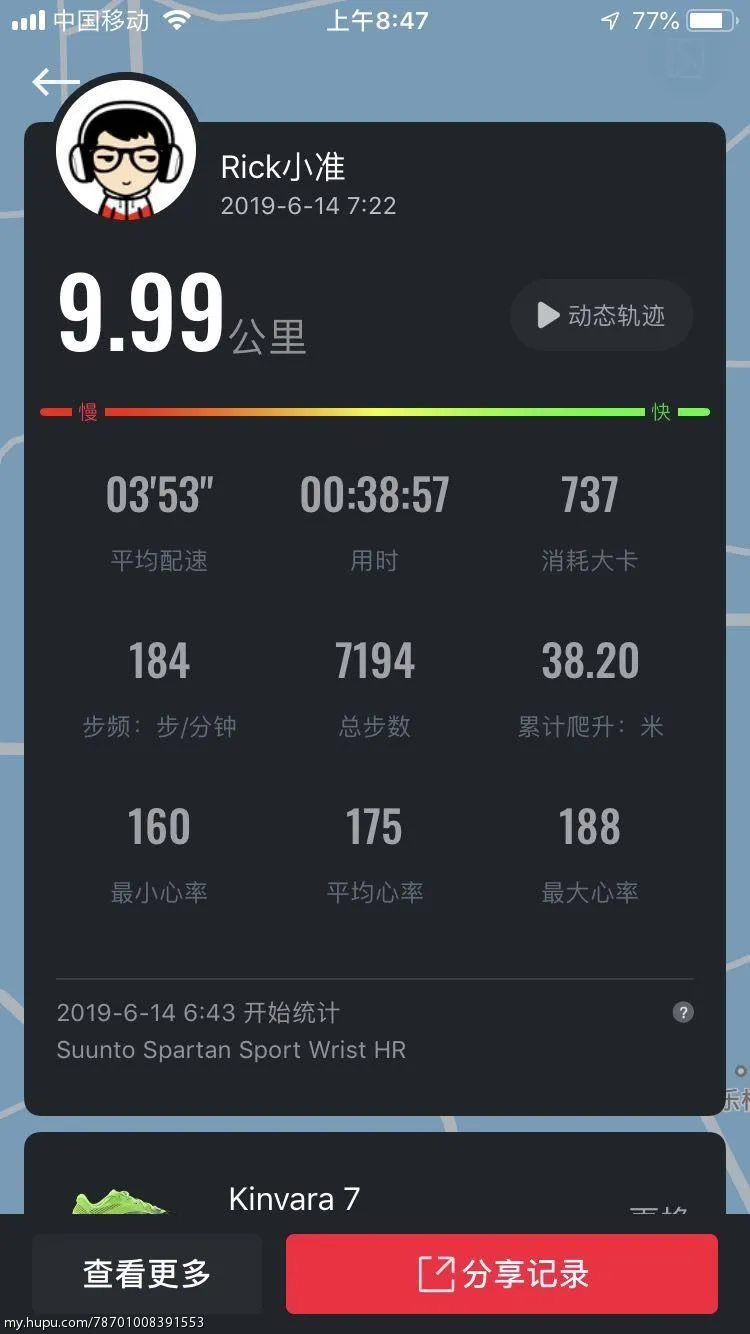Tap the play triangle icon on 动态轨迹
750x1334 pixels.
(548, 315)
